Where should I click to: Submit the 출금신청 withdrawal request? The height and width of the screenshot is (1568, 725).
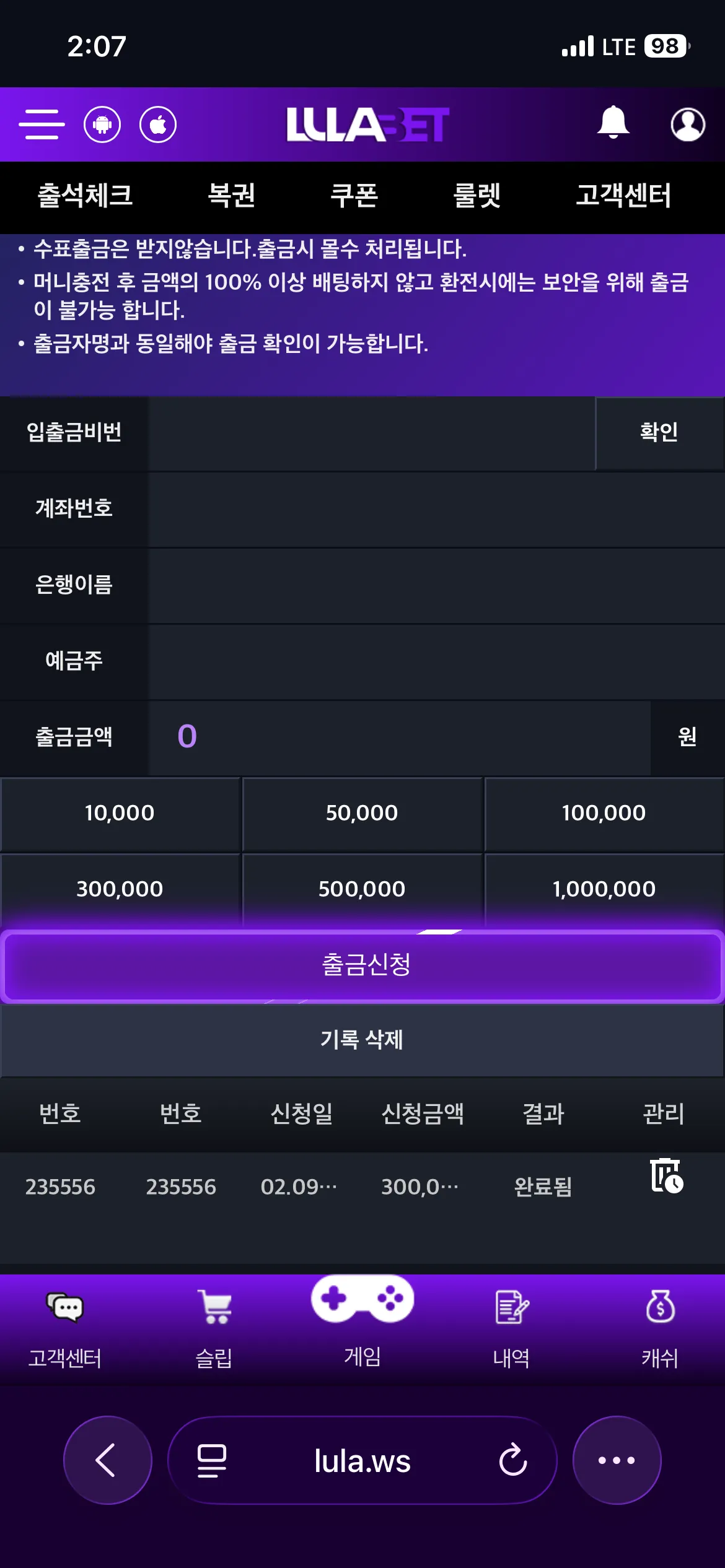coord(362,965)
